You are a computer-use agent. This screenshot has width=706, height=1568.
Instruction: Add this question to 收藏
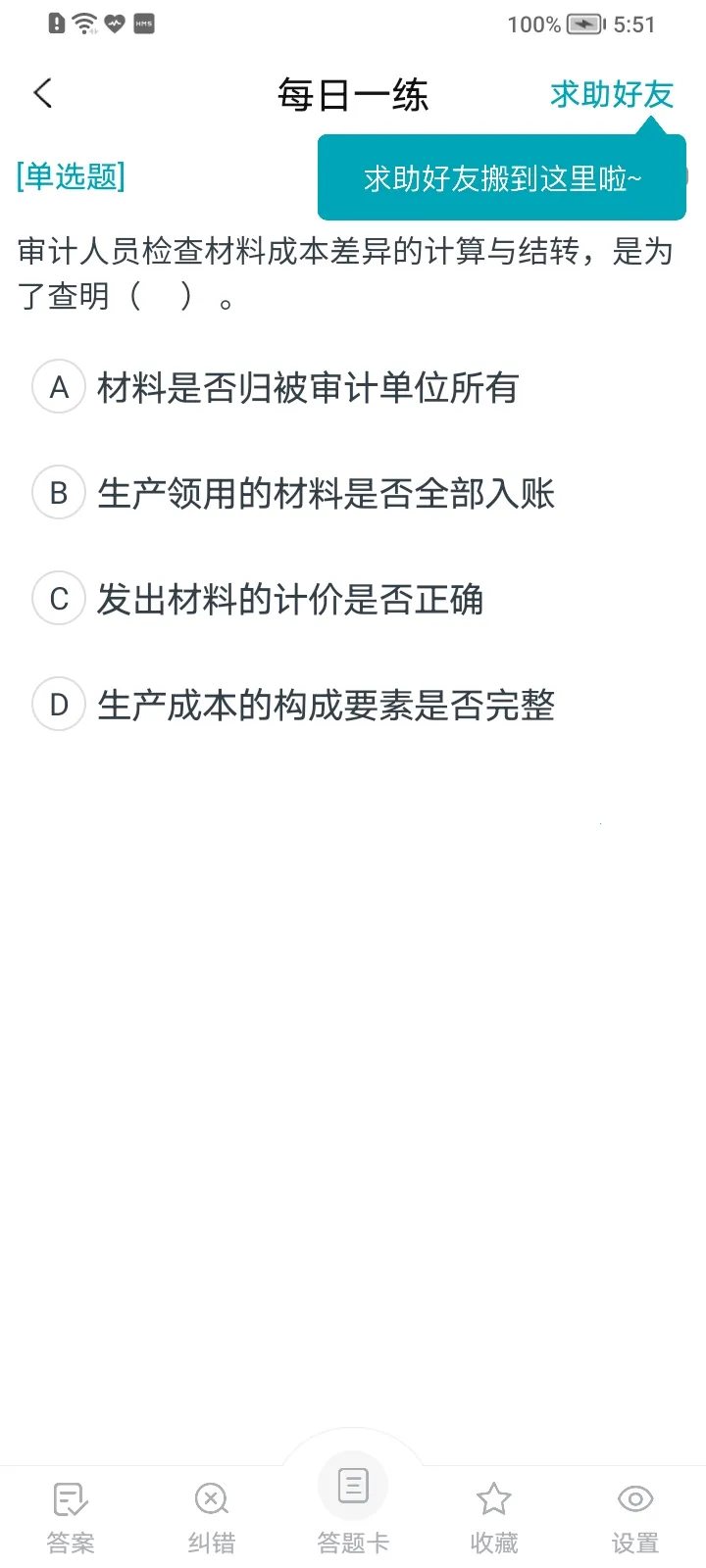[494, 1517]
